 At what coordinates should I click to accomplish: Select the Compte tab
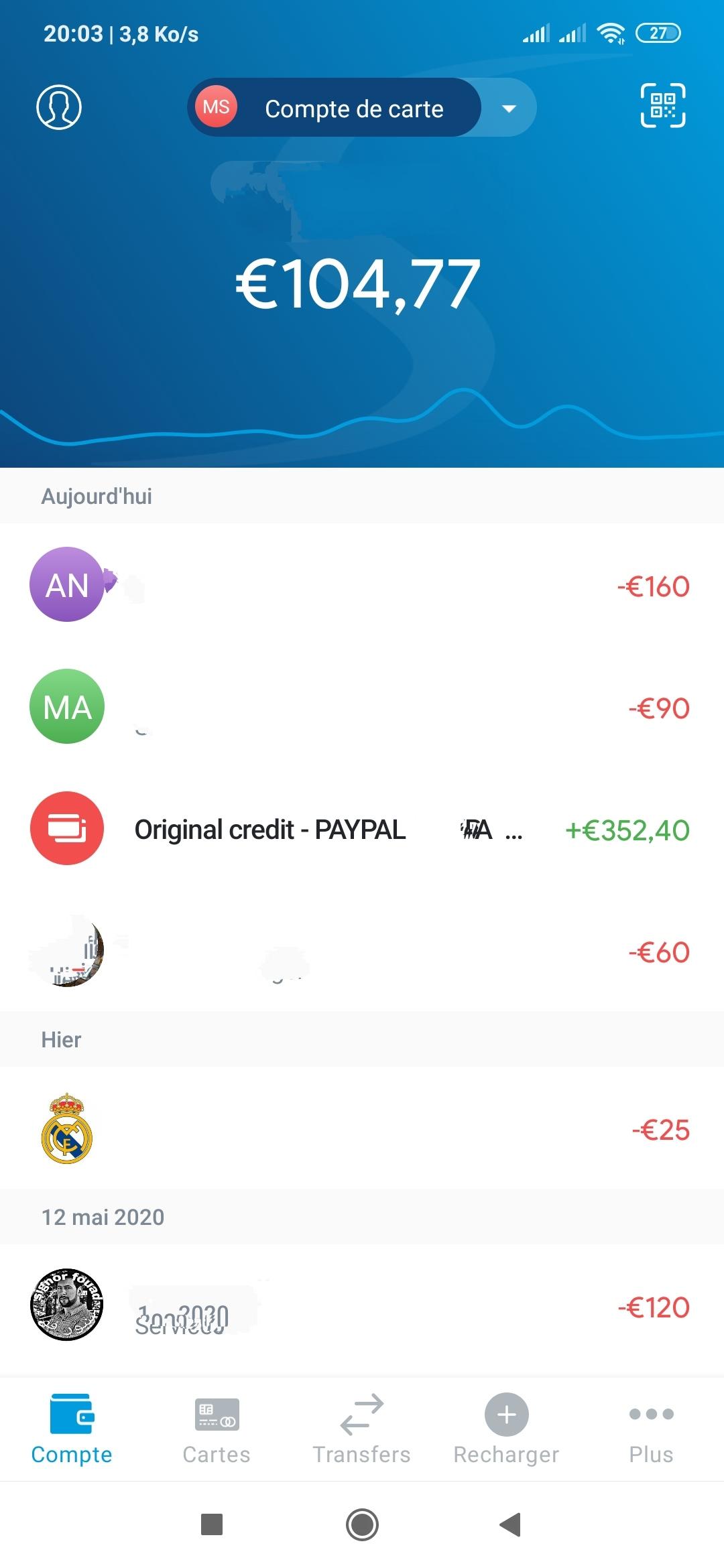tap(72, 1429)
